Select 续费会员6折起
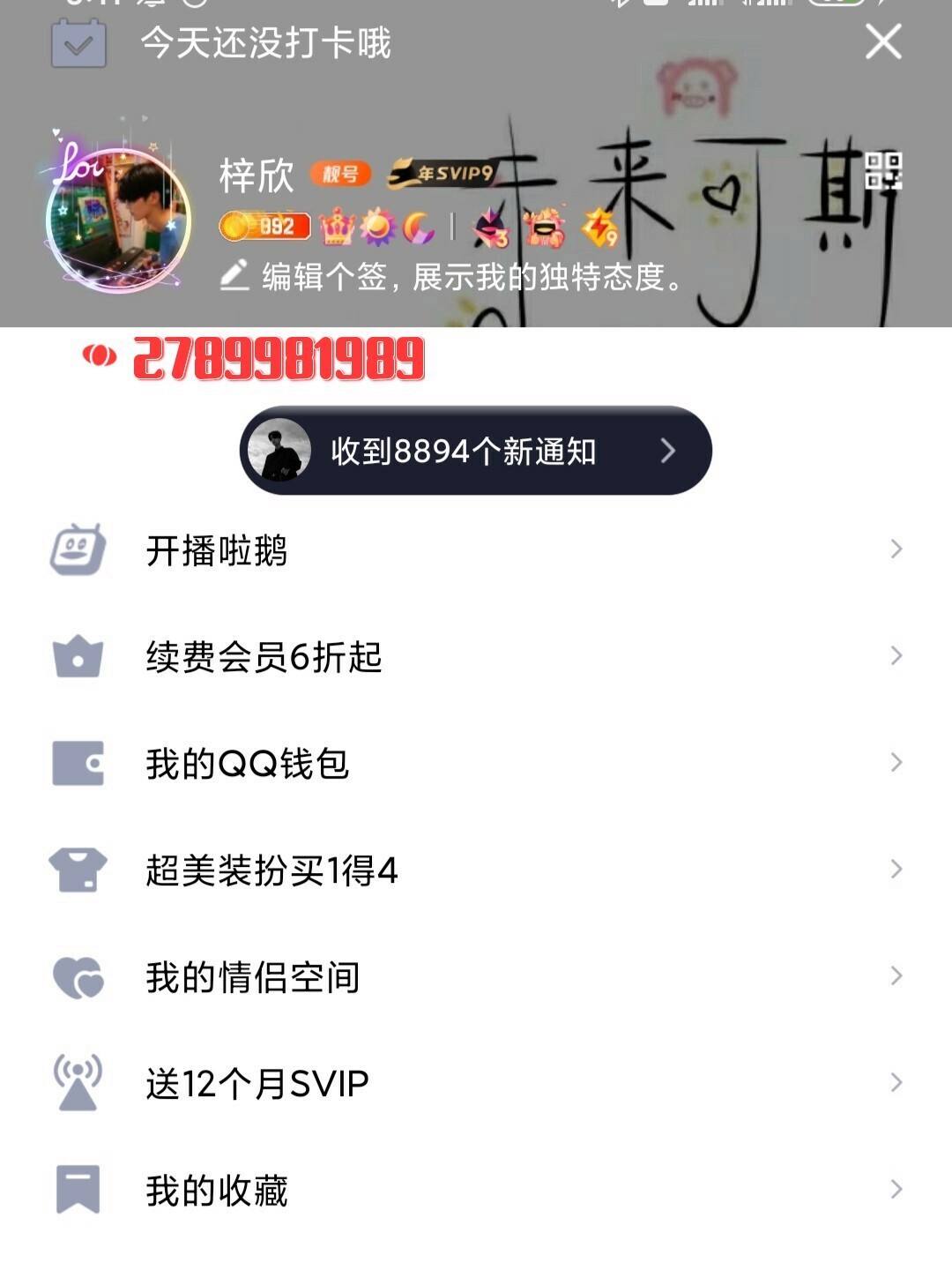The width and height of the screenshot is (952, 1270). (x=264, y=657)
